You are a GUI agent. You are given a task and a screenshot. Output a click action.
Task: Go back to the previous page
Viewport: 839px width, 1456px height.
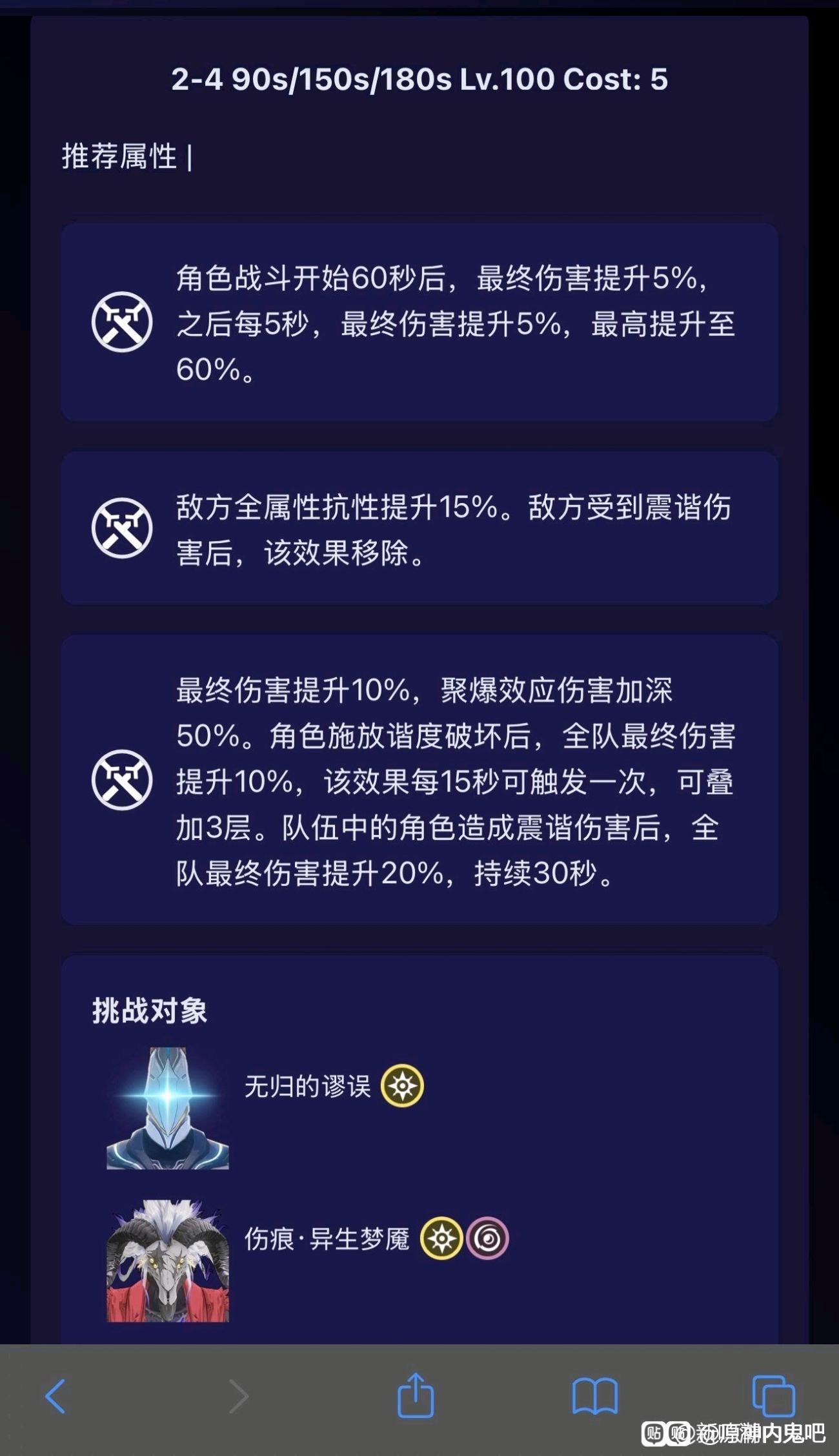click(56, 1396)
